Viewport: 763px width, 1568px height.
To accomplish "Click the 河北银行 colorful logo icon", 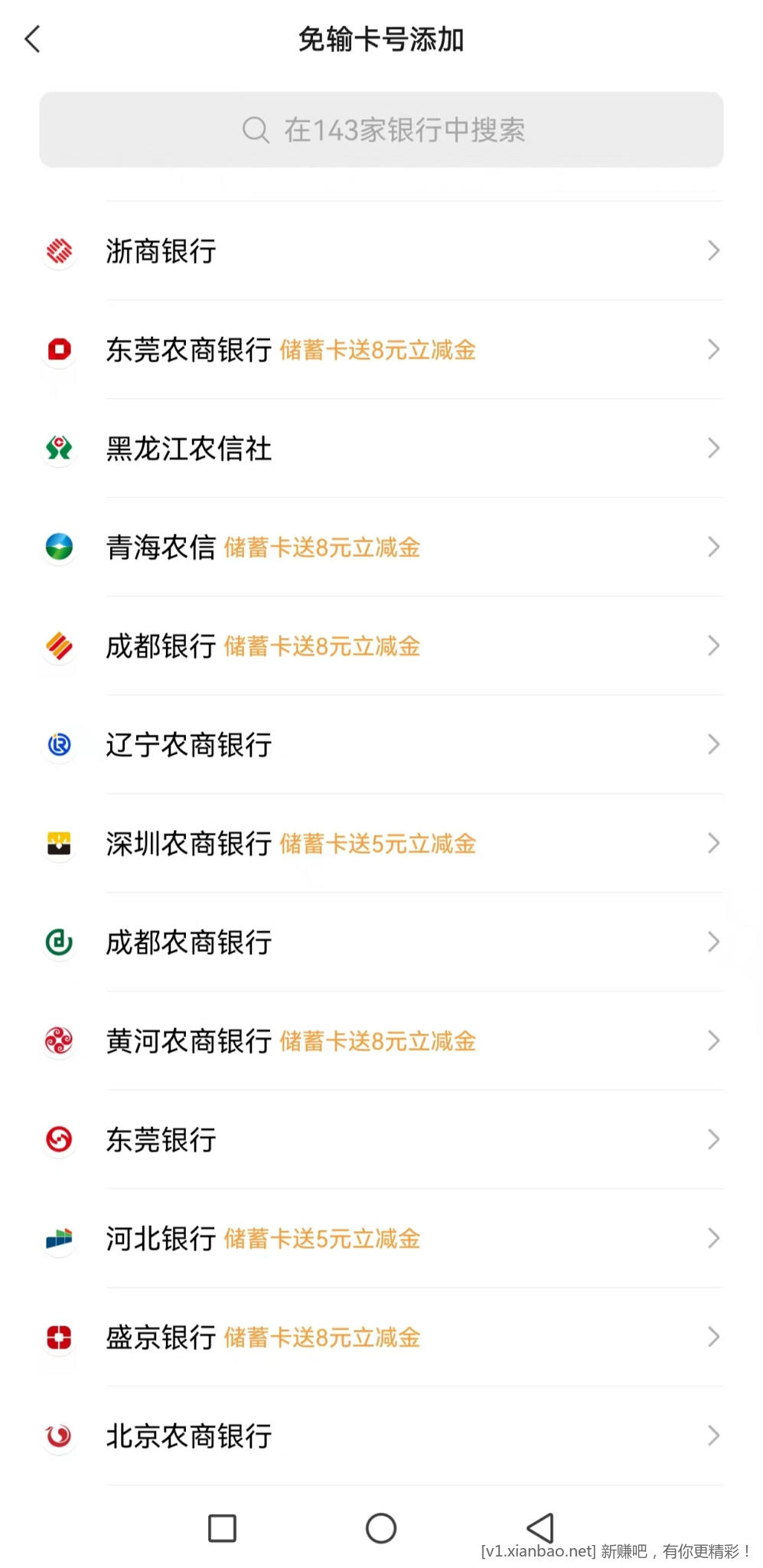I will click(59, 1238).
